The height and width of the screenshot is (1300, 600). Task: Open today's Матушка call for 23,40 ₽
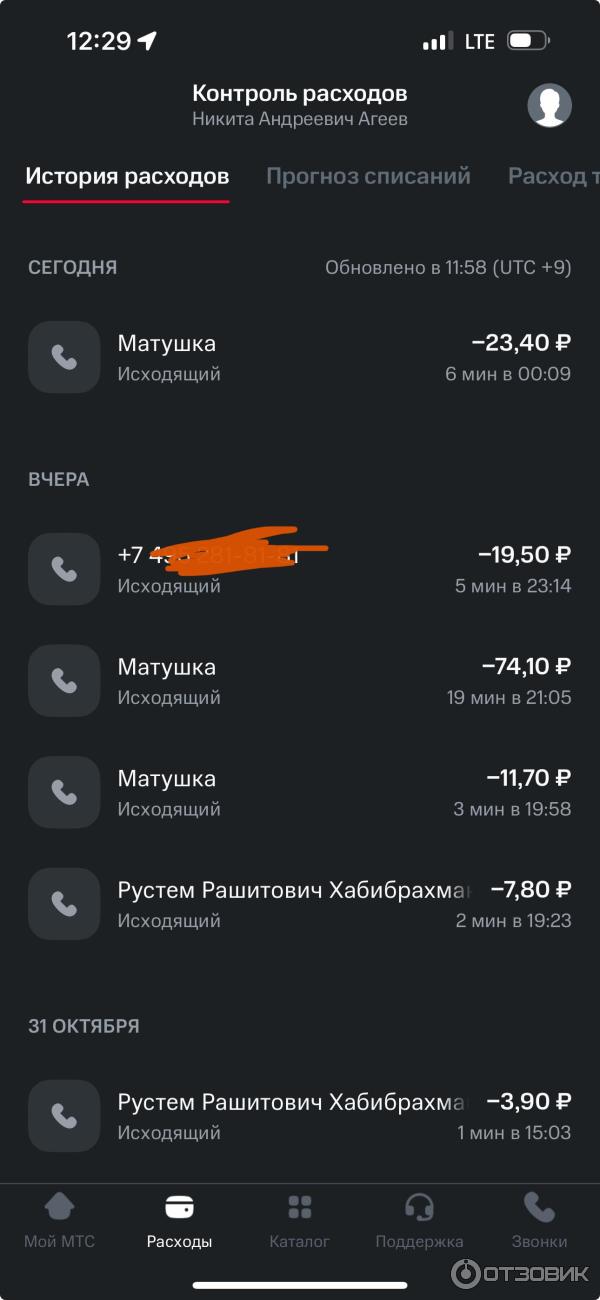(x=300, y=357)
